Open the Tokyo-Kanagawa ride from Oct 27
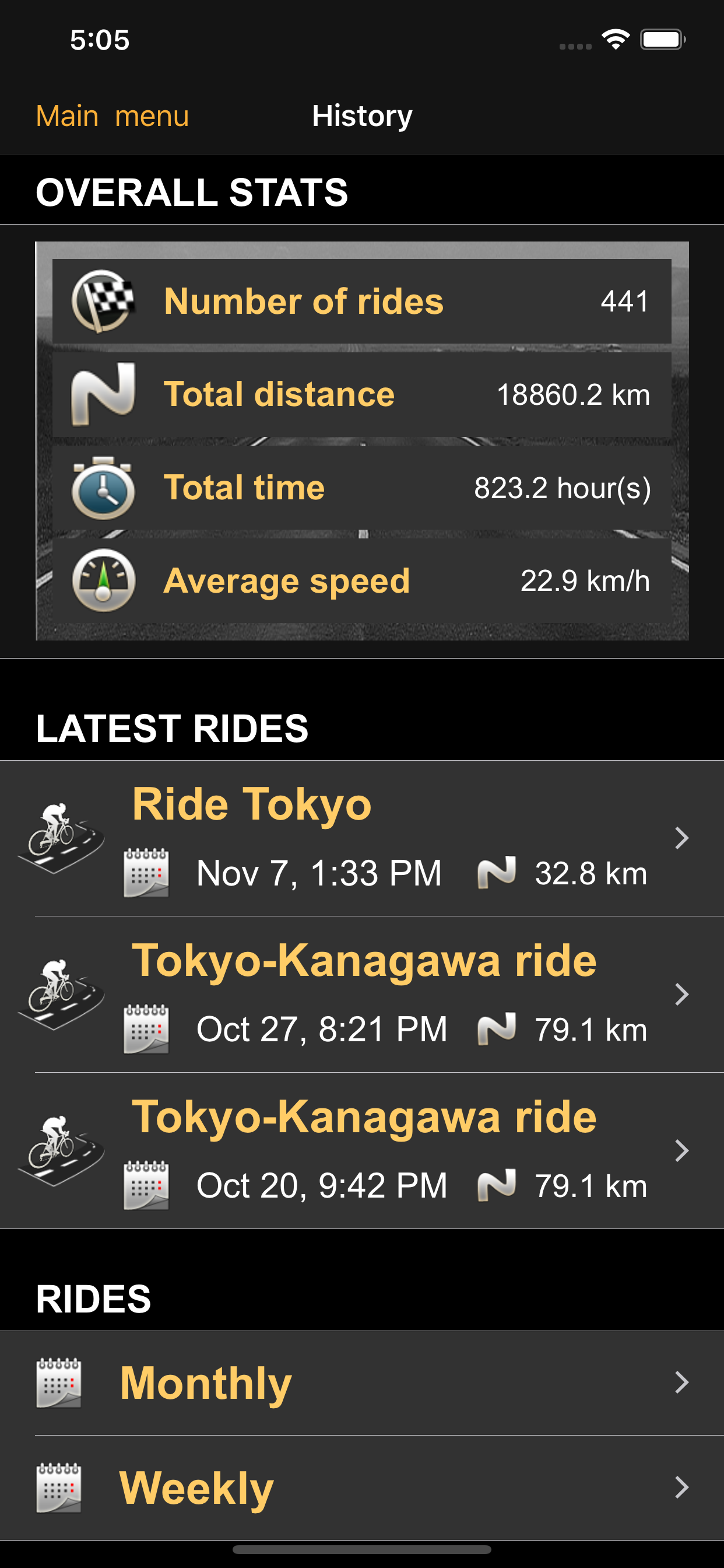Image resolution: width=724 pixels, height=1568 pixels. (362, 995)
